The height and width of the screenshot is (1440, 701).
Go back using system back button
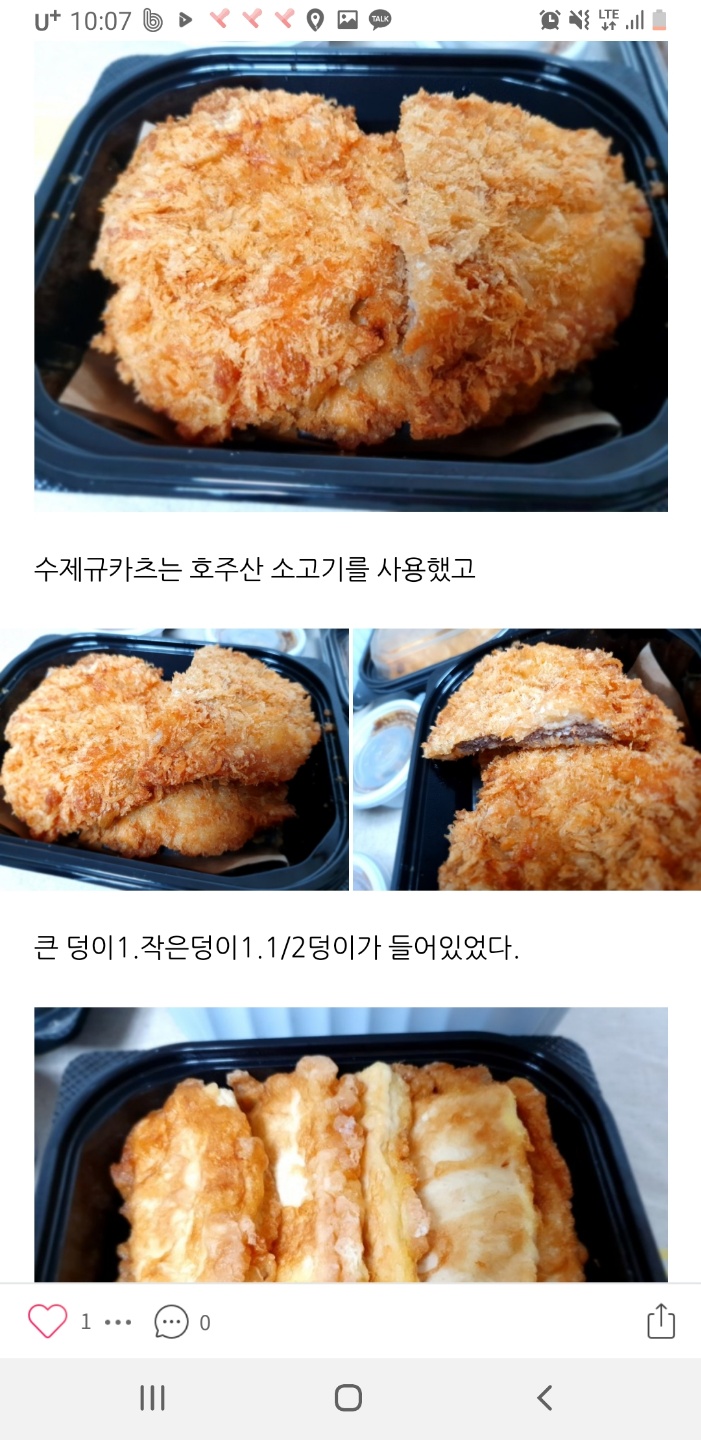544,1397
